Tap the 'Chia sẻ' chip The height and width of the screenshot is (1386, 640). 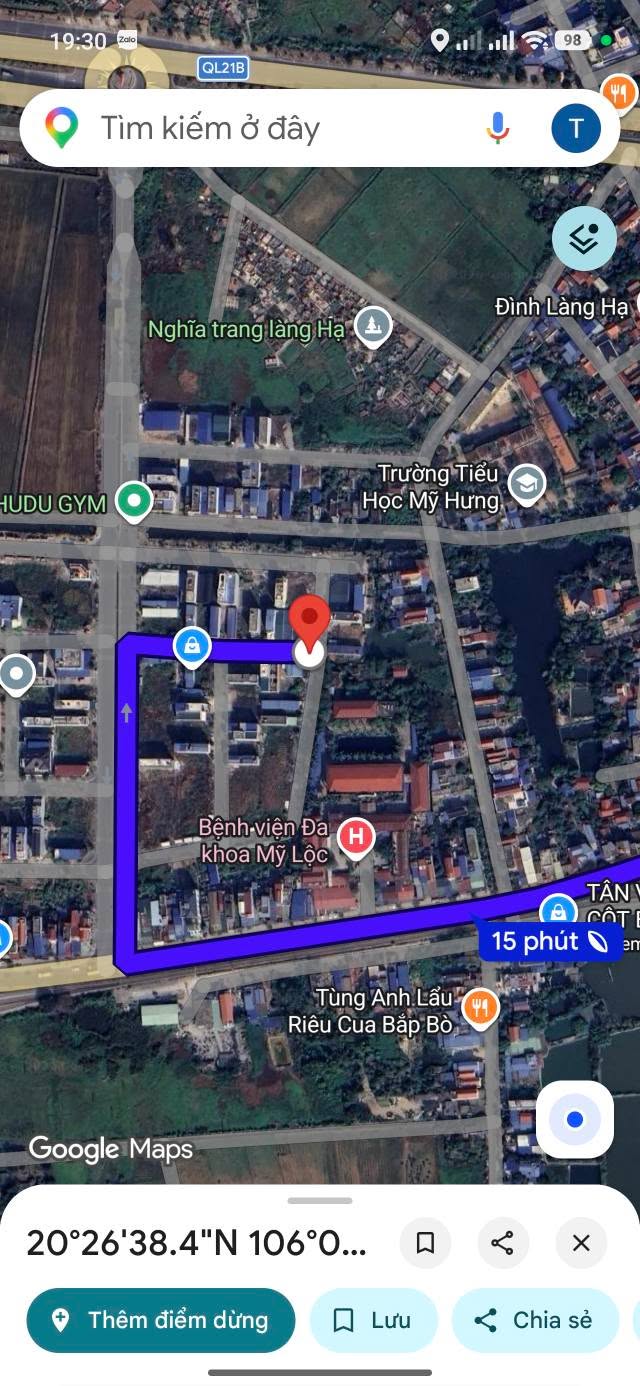(535, 1320)
